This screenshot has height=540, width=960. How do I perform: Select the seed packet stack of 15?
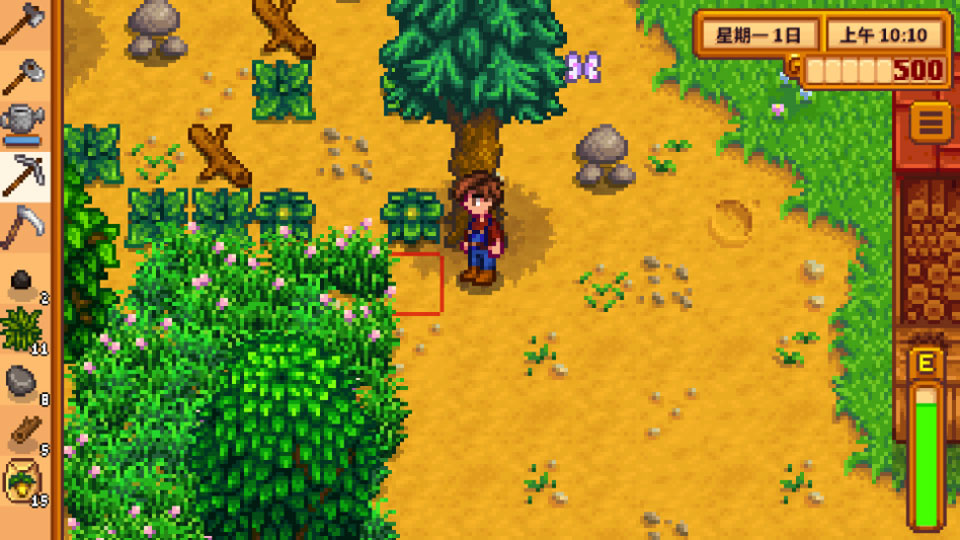tap(23, 484)
